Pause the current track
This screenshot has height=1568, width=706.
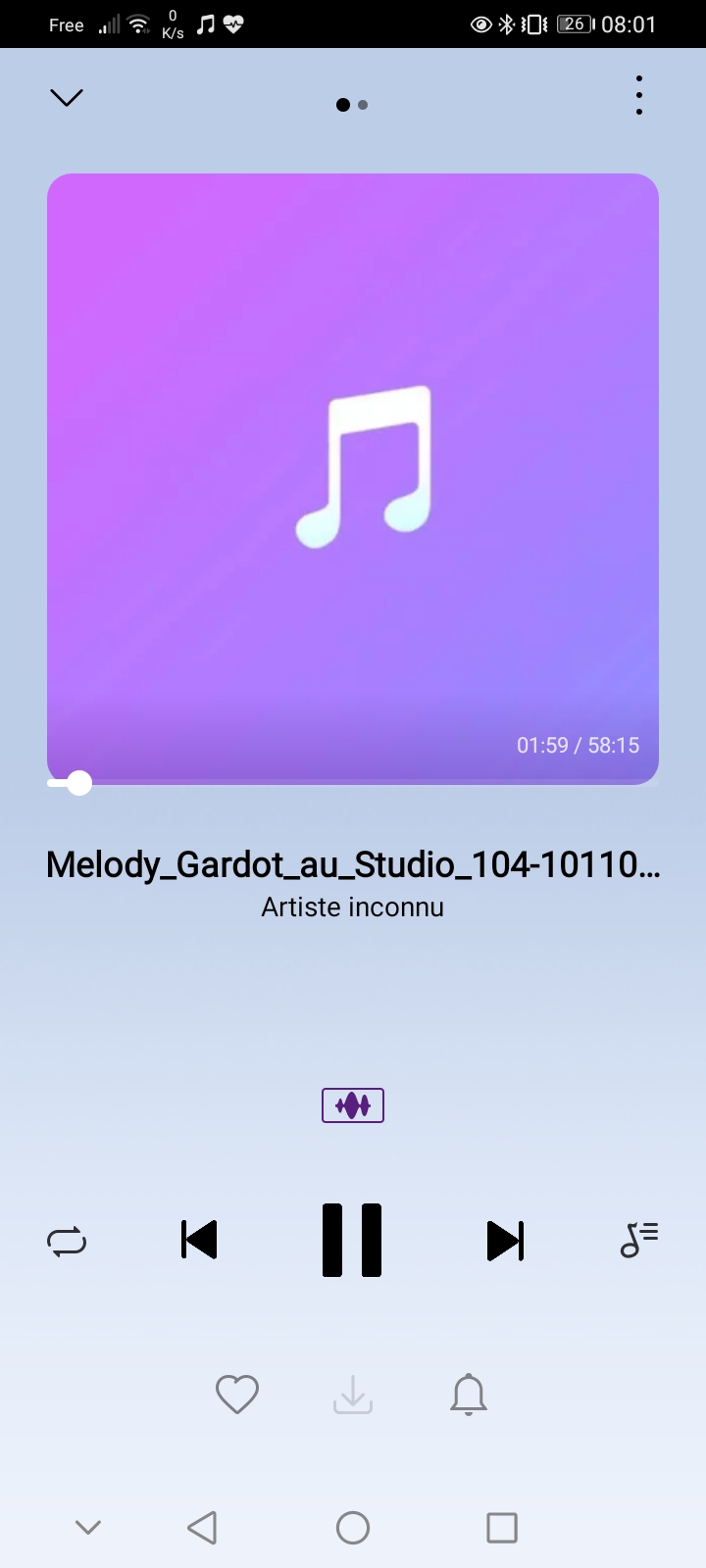(x=352, y=1241)
